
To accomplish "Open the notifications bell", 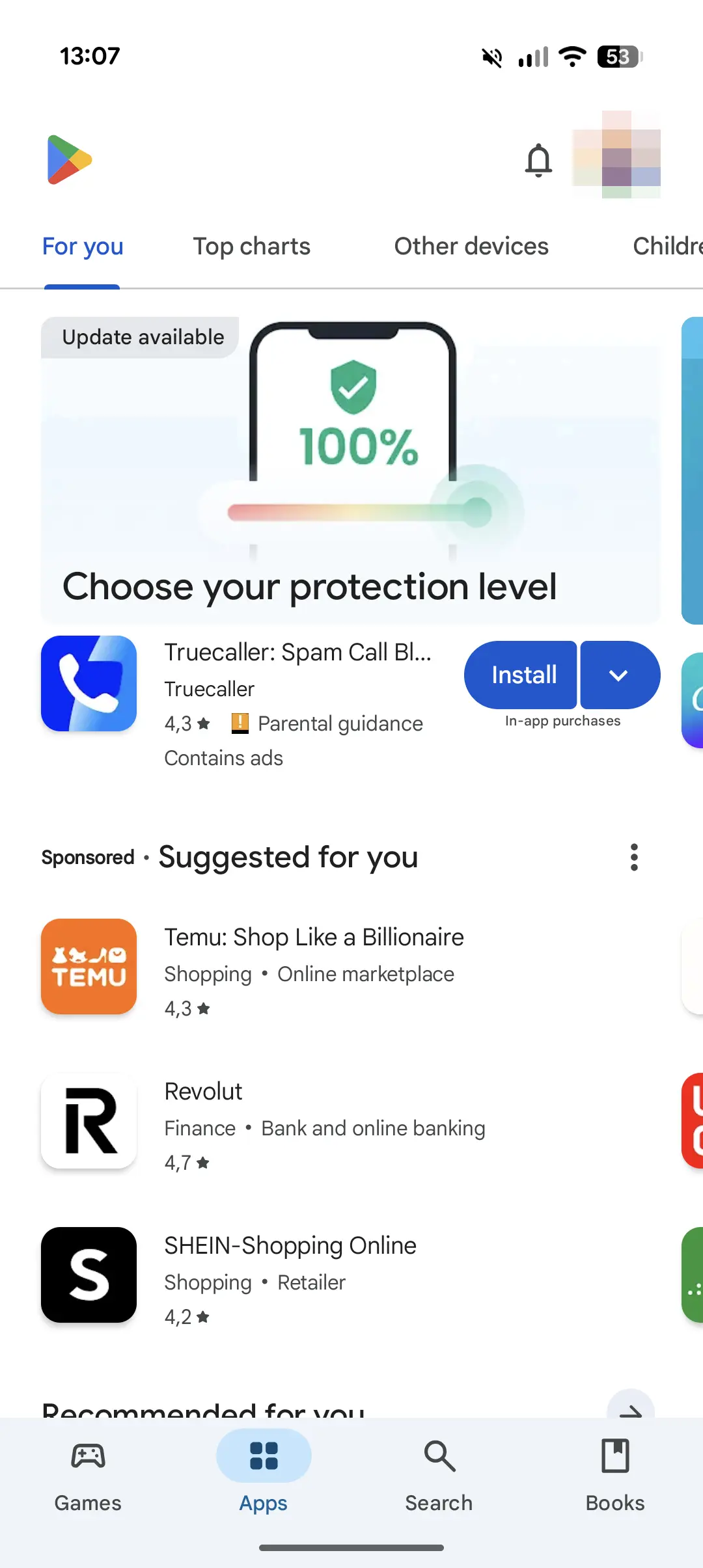I will 538,160.
